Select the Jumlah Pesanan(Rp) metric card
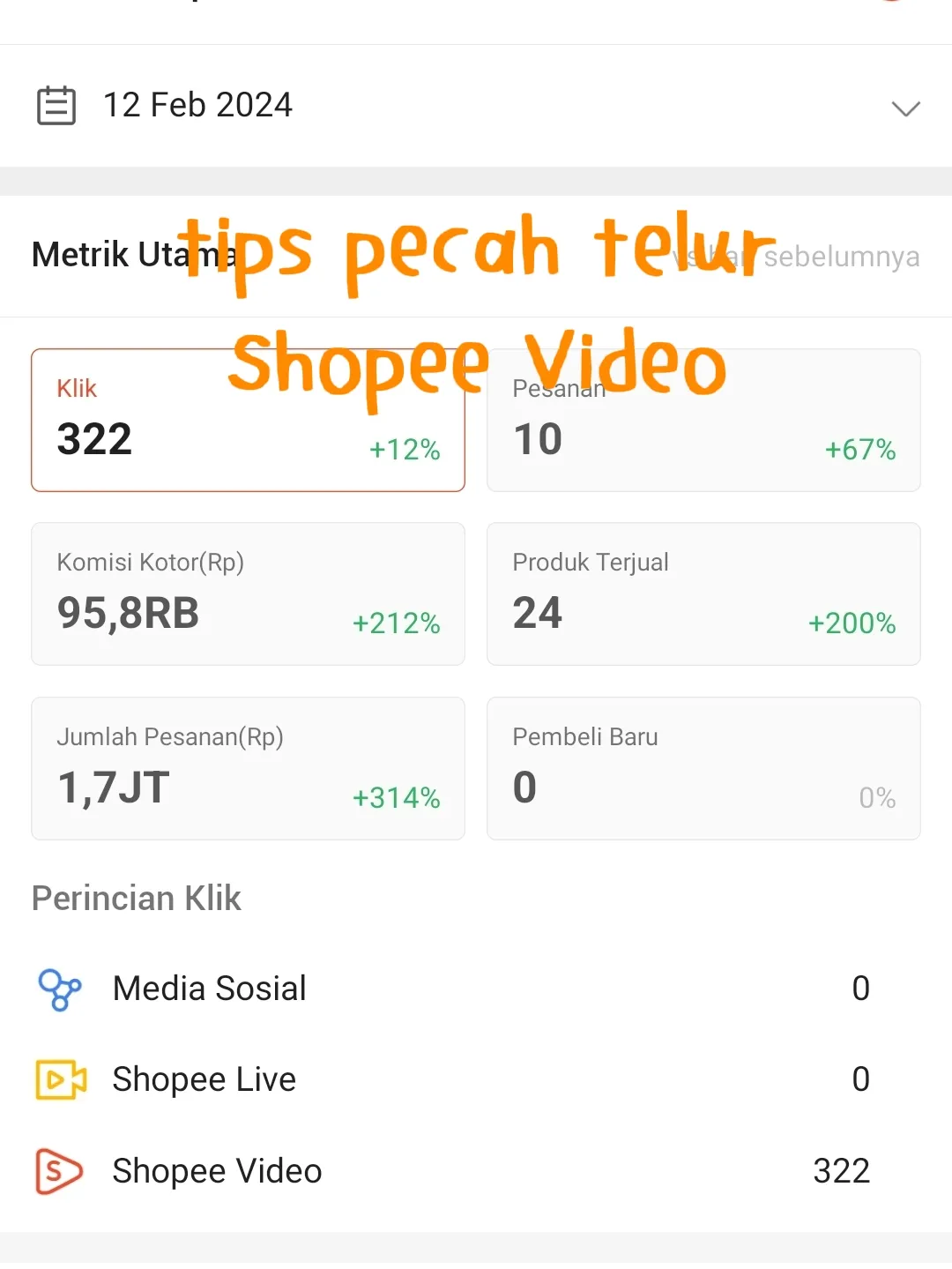 [x=248, y=768]
